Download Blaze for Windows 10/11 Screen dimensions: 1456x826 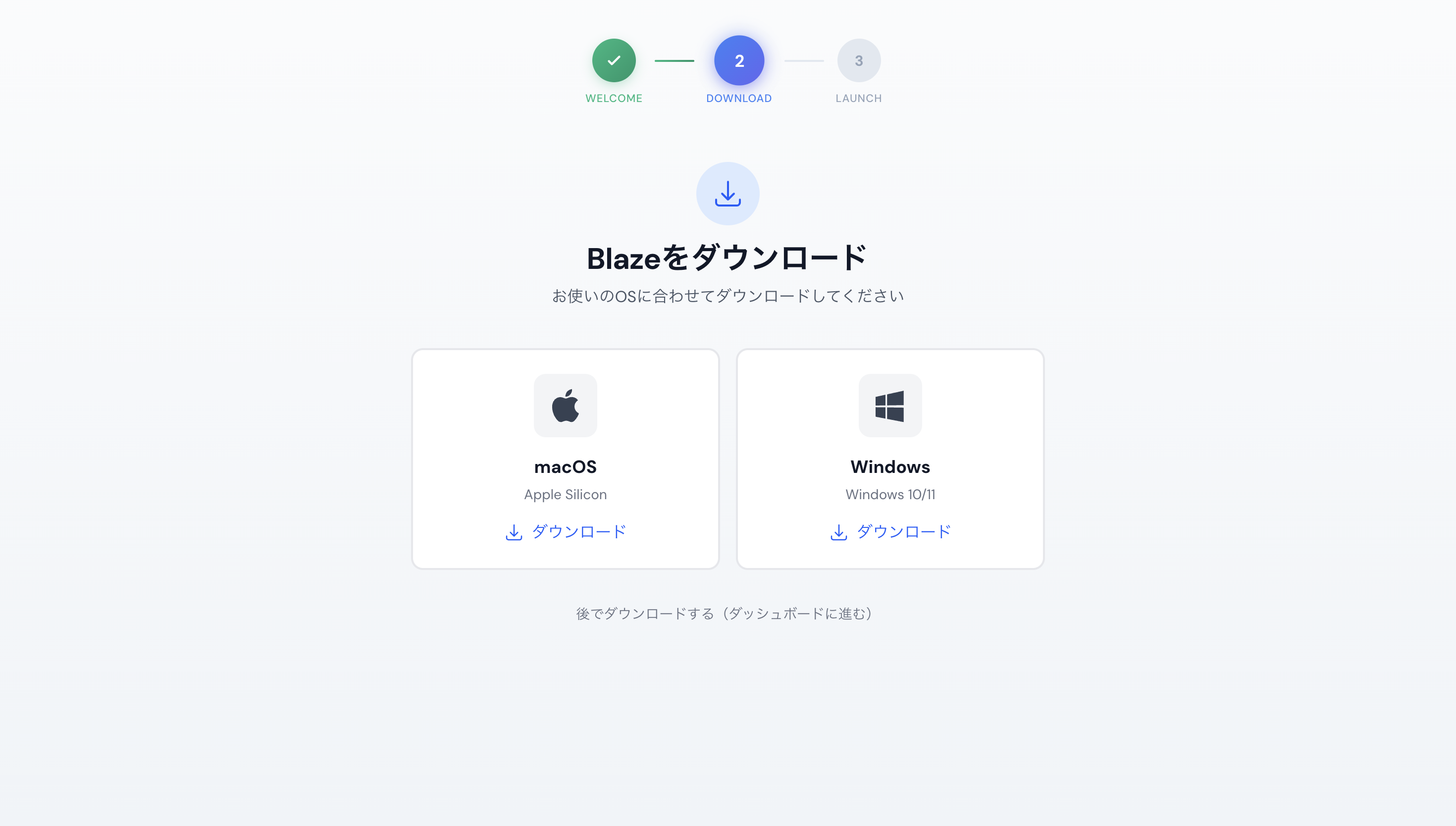pyautogui.click(x=890, y=531)
